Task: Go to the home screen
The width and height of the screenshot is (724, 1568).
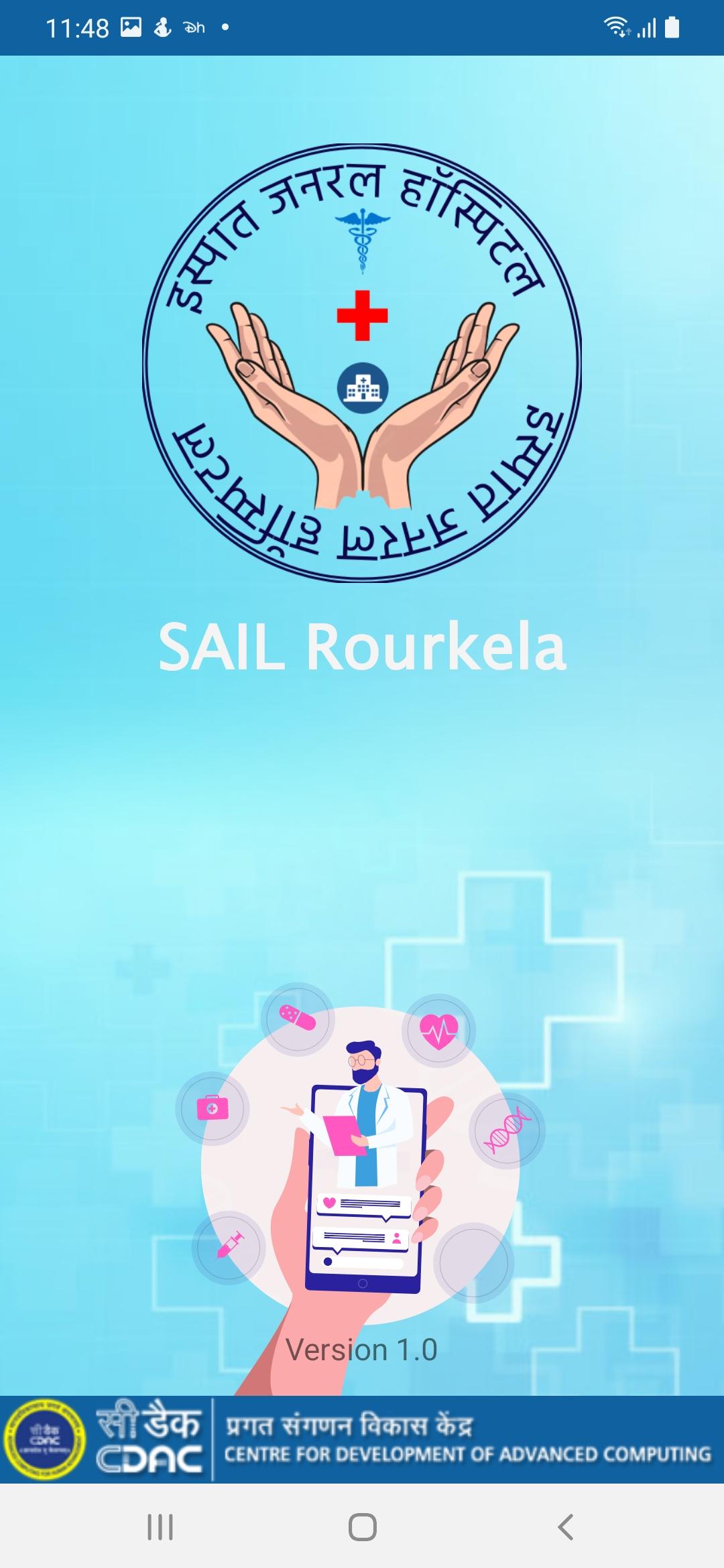Action: (362, 1527)
